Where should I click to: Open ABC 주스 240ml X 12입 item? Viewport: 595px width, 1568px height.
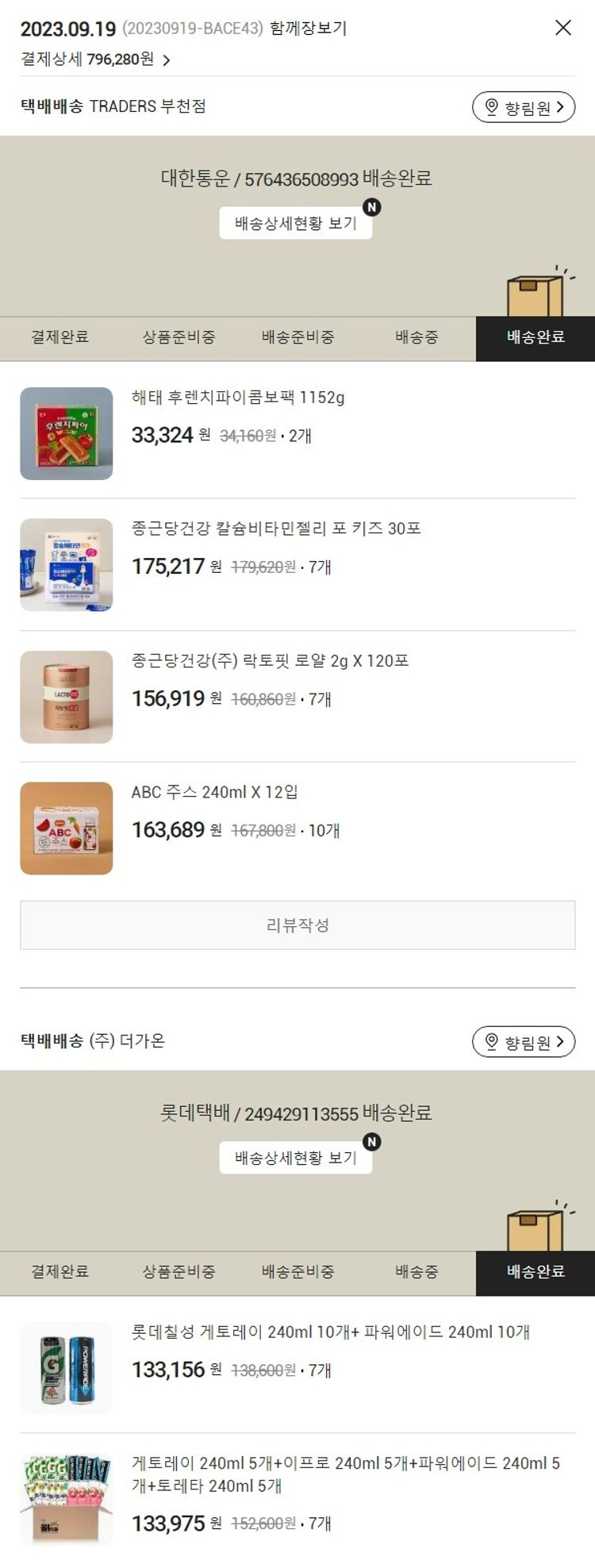point(214,792)
